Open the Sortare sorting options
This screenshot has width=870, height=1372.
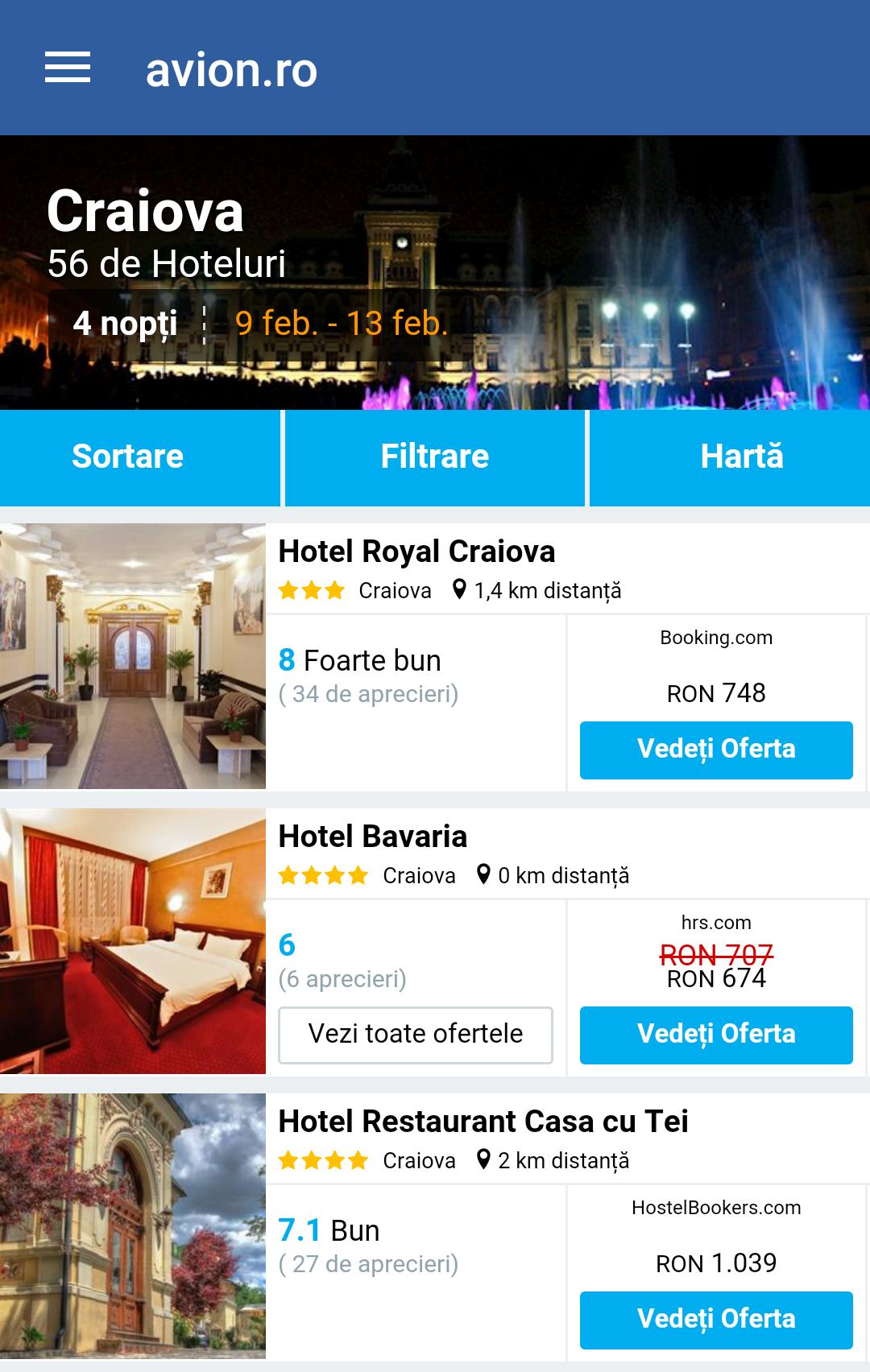coord(128,457)
